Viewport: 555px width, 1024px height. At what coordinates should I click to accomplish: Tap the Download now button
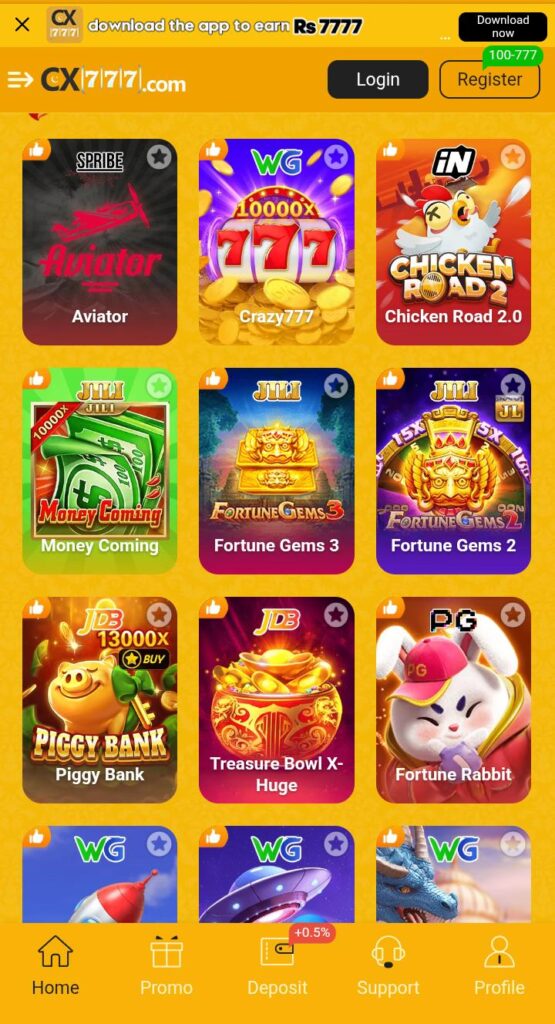coord(503,27)
